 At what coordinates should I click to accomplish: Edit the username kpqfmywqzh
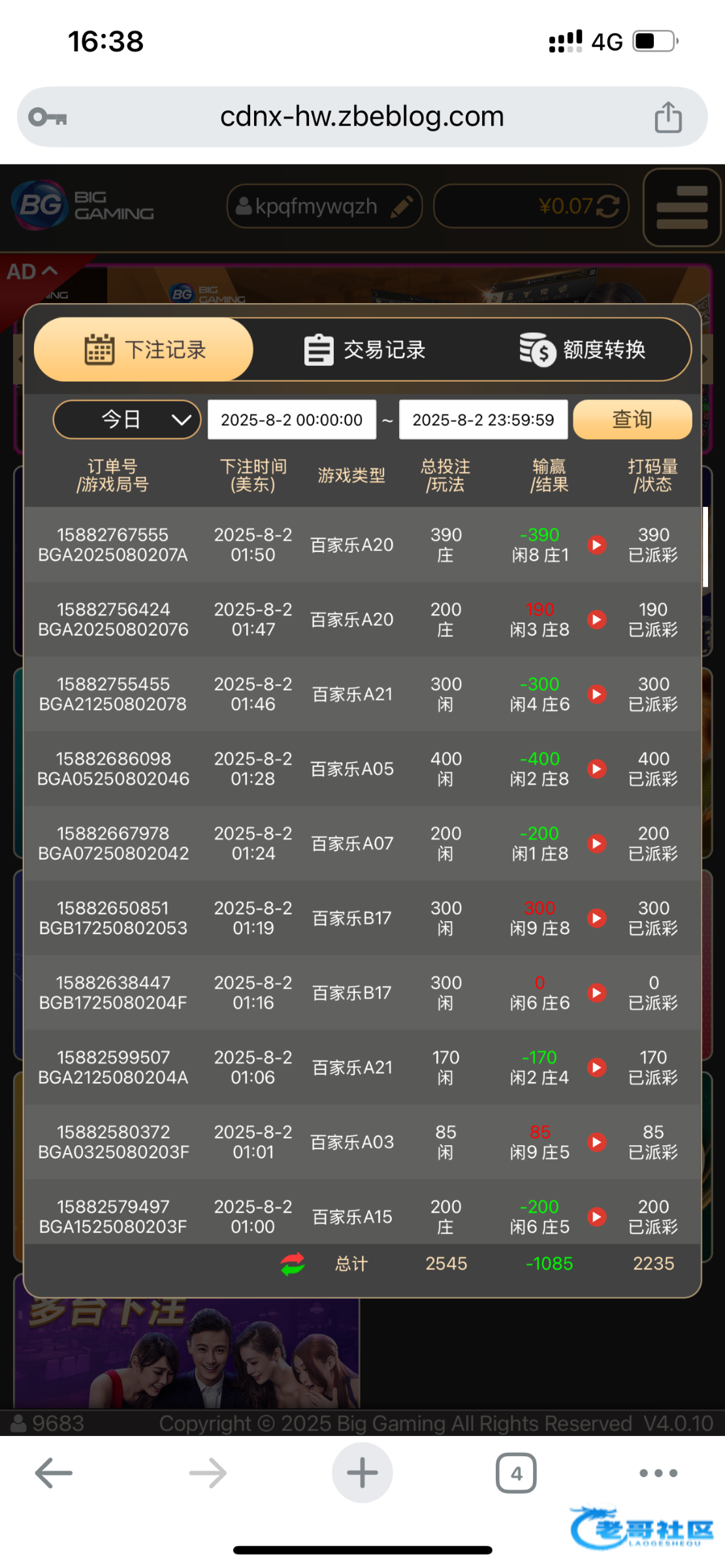(x=402, y=206)
